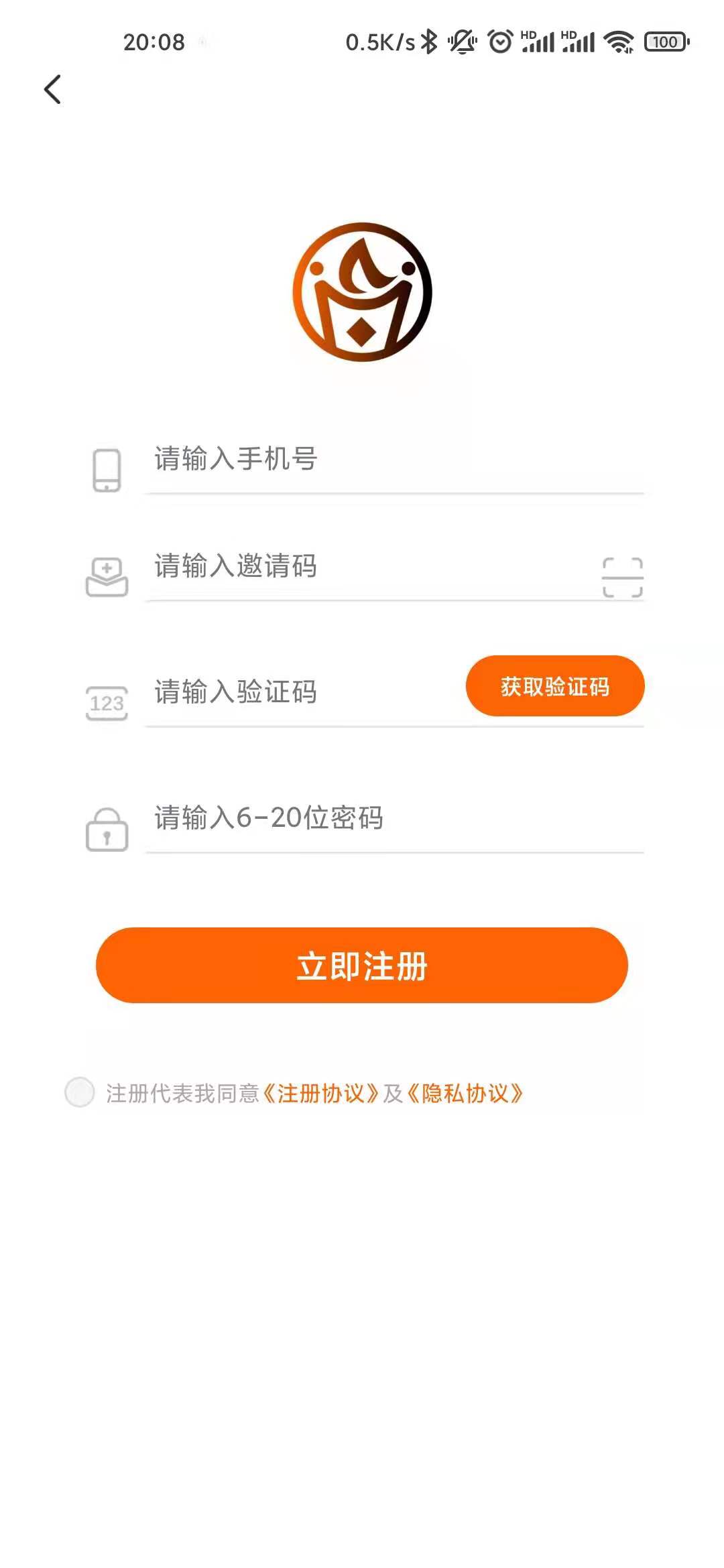724x1568 pixels.
Task: Click the back arrow at top left
Action: 52,90
